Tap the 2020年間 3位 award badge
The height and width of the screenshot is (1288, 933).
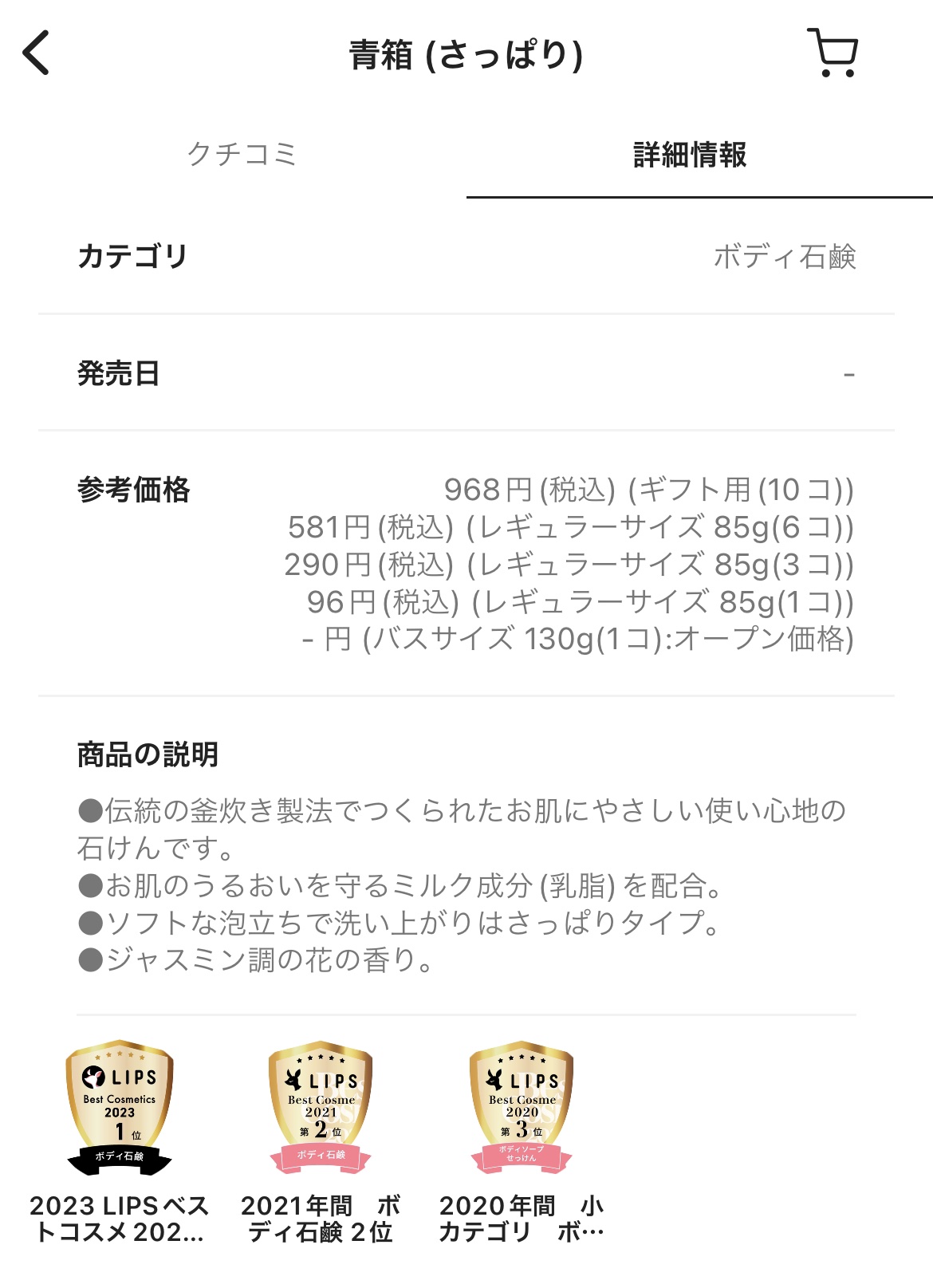click(x=522, y=1107)
